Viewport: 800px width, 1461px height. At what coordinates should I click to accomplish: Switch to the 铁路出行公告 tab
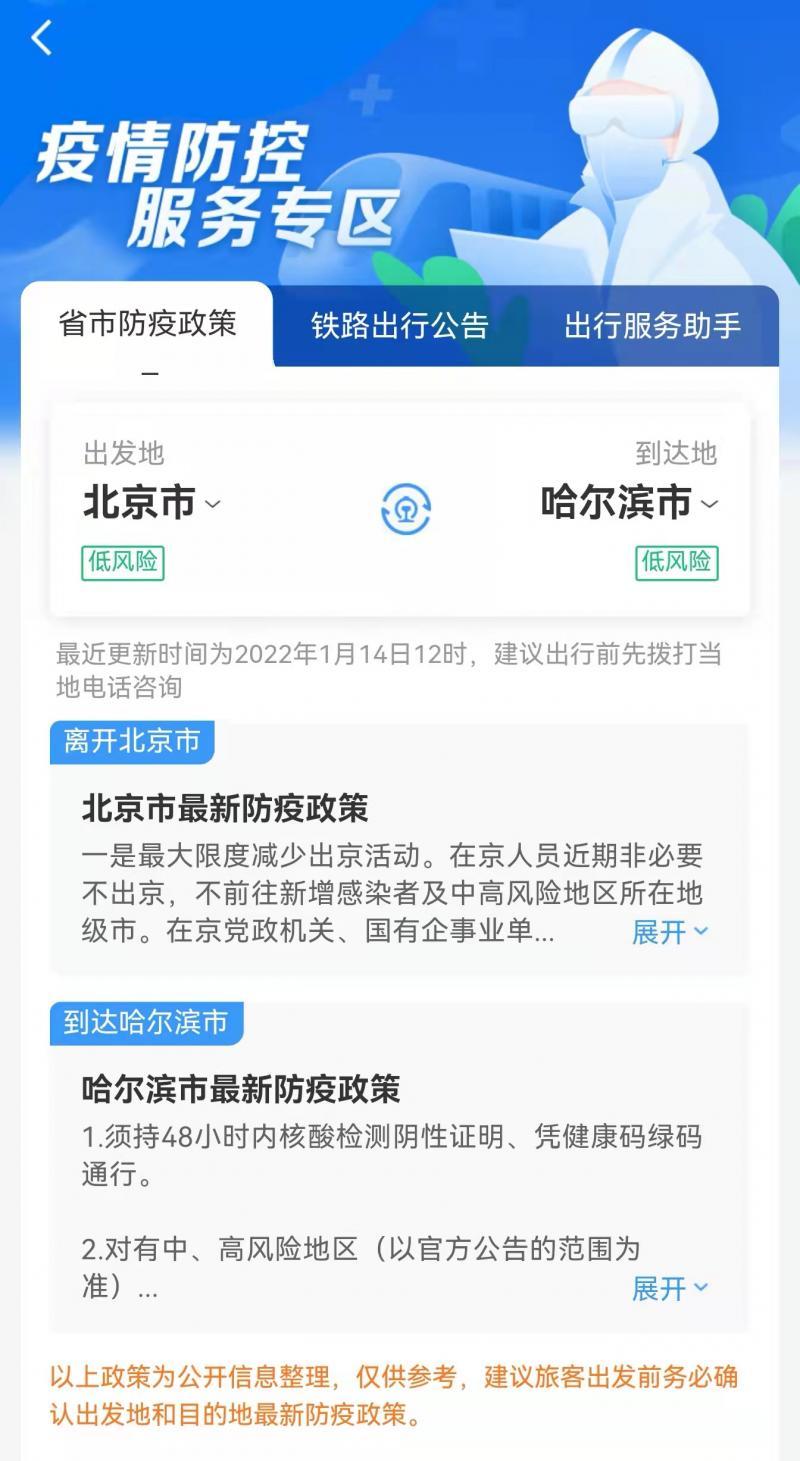(399, 326)
